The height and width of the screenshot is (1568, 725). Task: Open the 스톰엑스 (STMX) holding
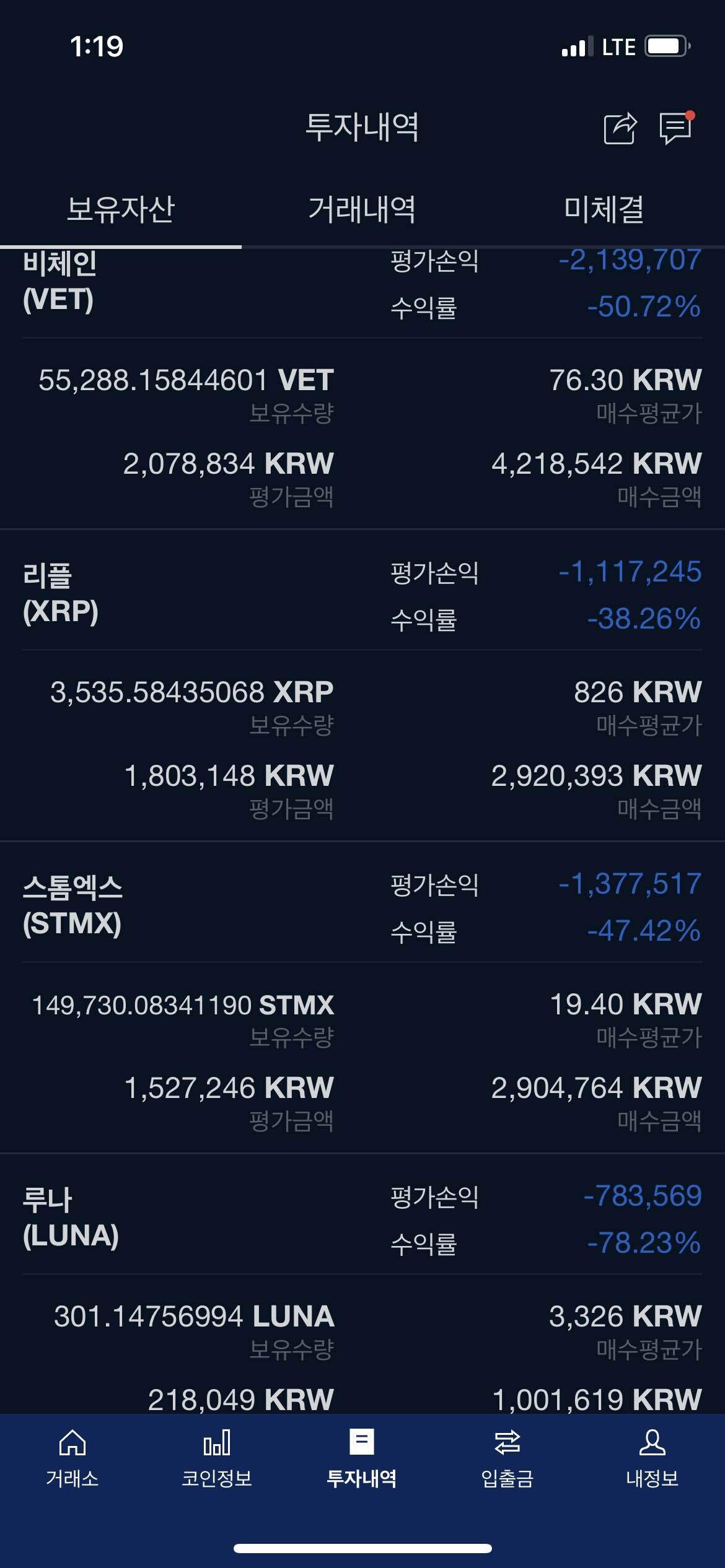pyautogui.click(x=72, y=905)
